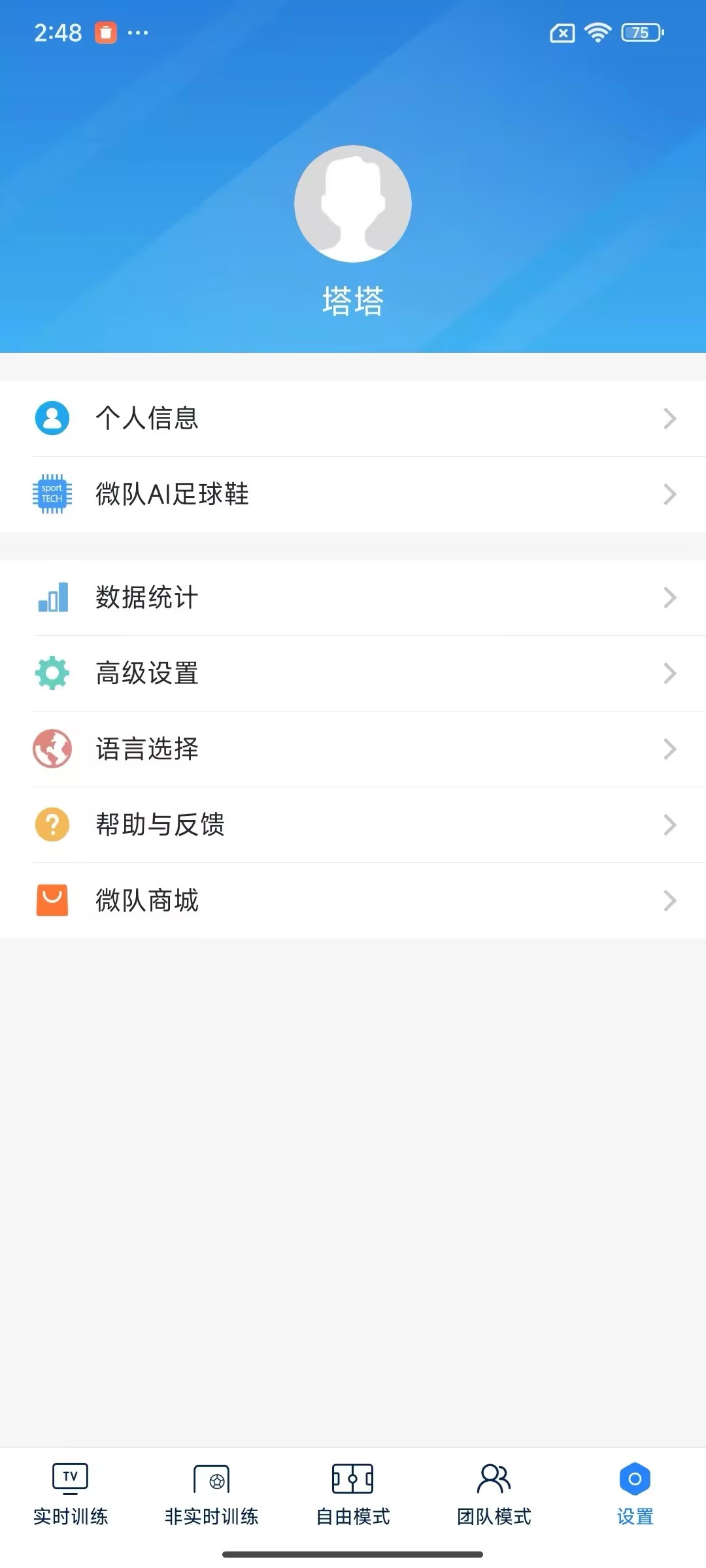Screen dimensions: 706x1568
Task: Open 帮助与反馈 help page
Action: pyautogui.click(x=353, y=825)
